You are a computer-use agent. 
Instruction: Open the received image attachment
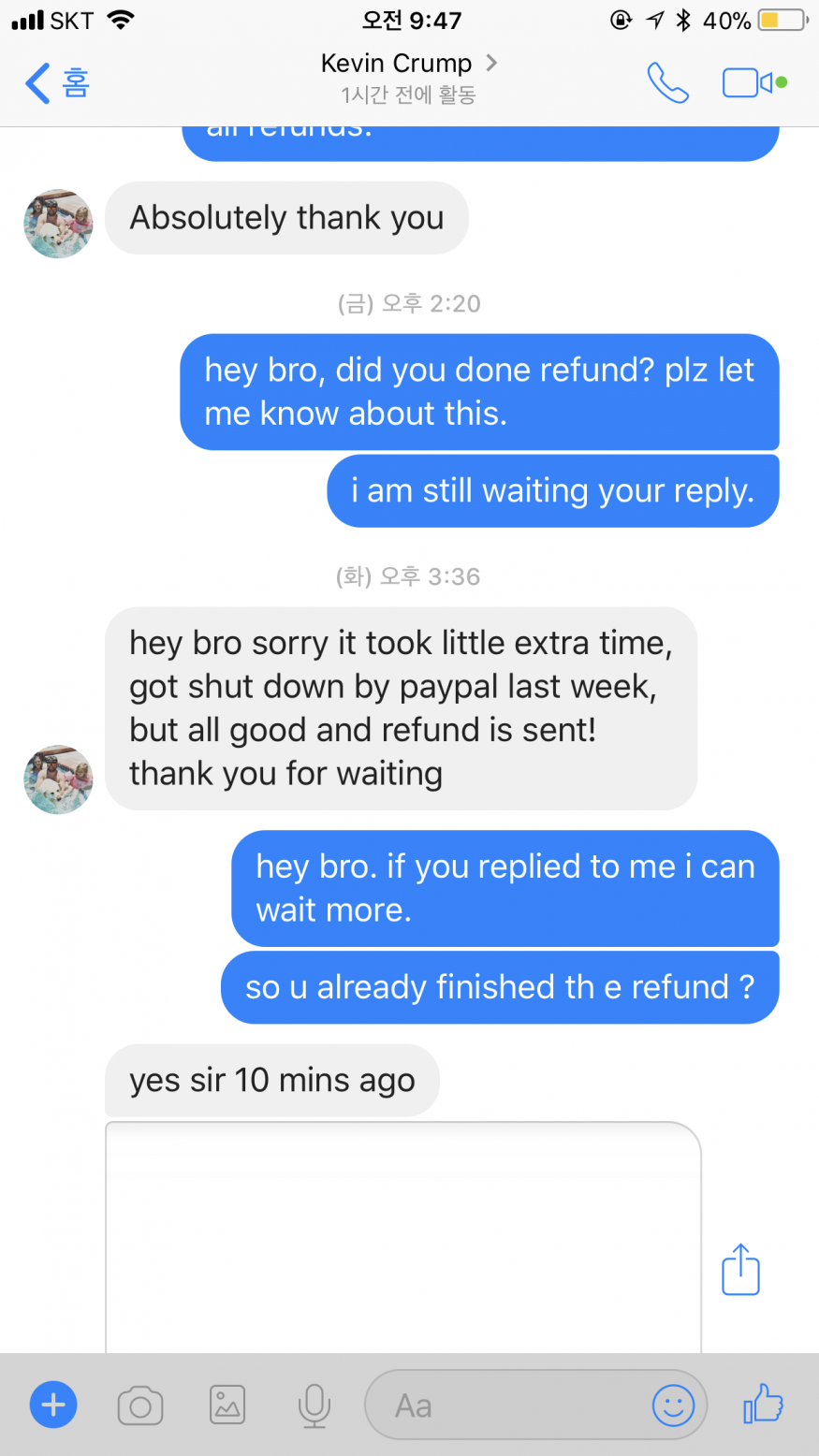402,1235
